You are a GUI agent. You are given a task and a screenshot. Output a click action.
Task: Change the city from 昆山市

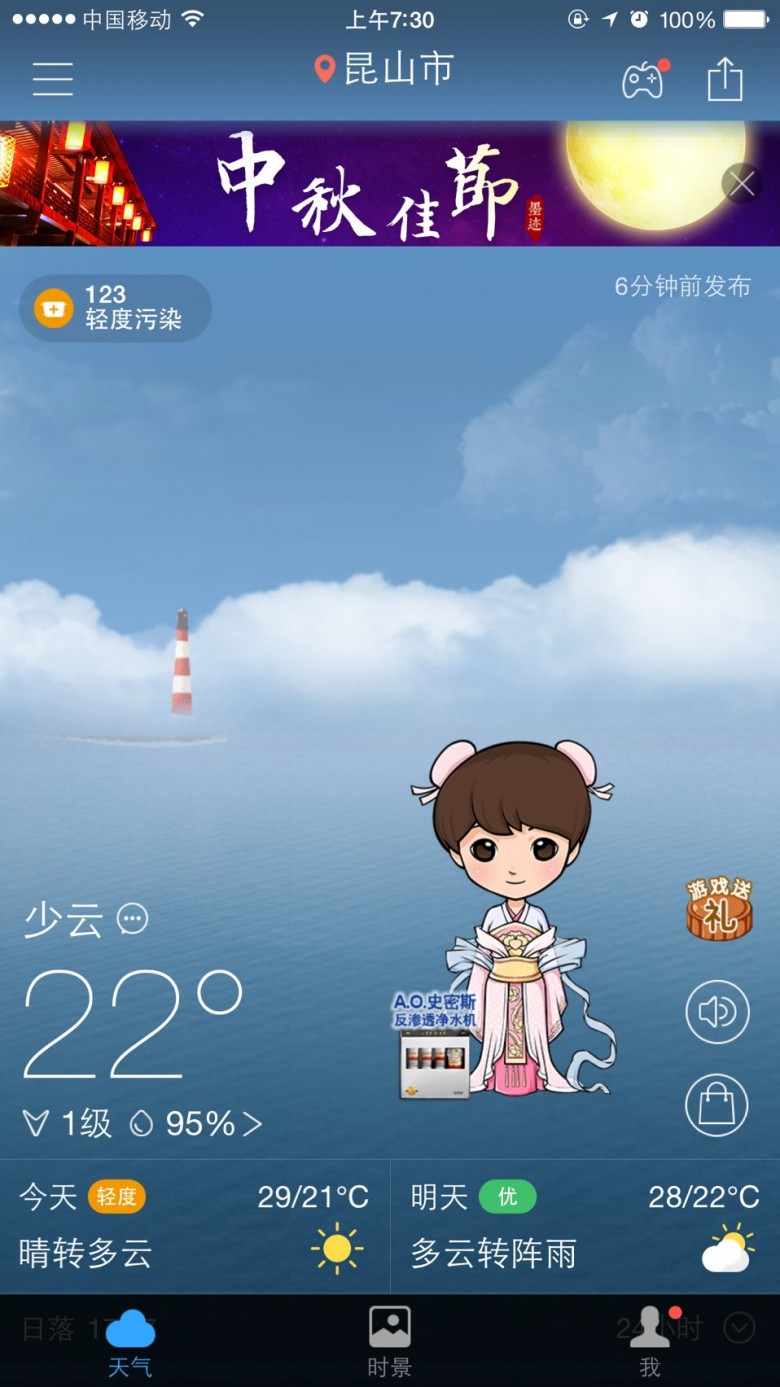point(385,70)
